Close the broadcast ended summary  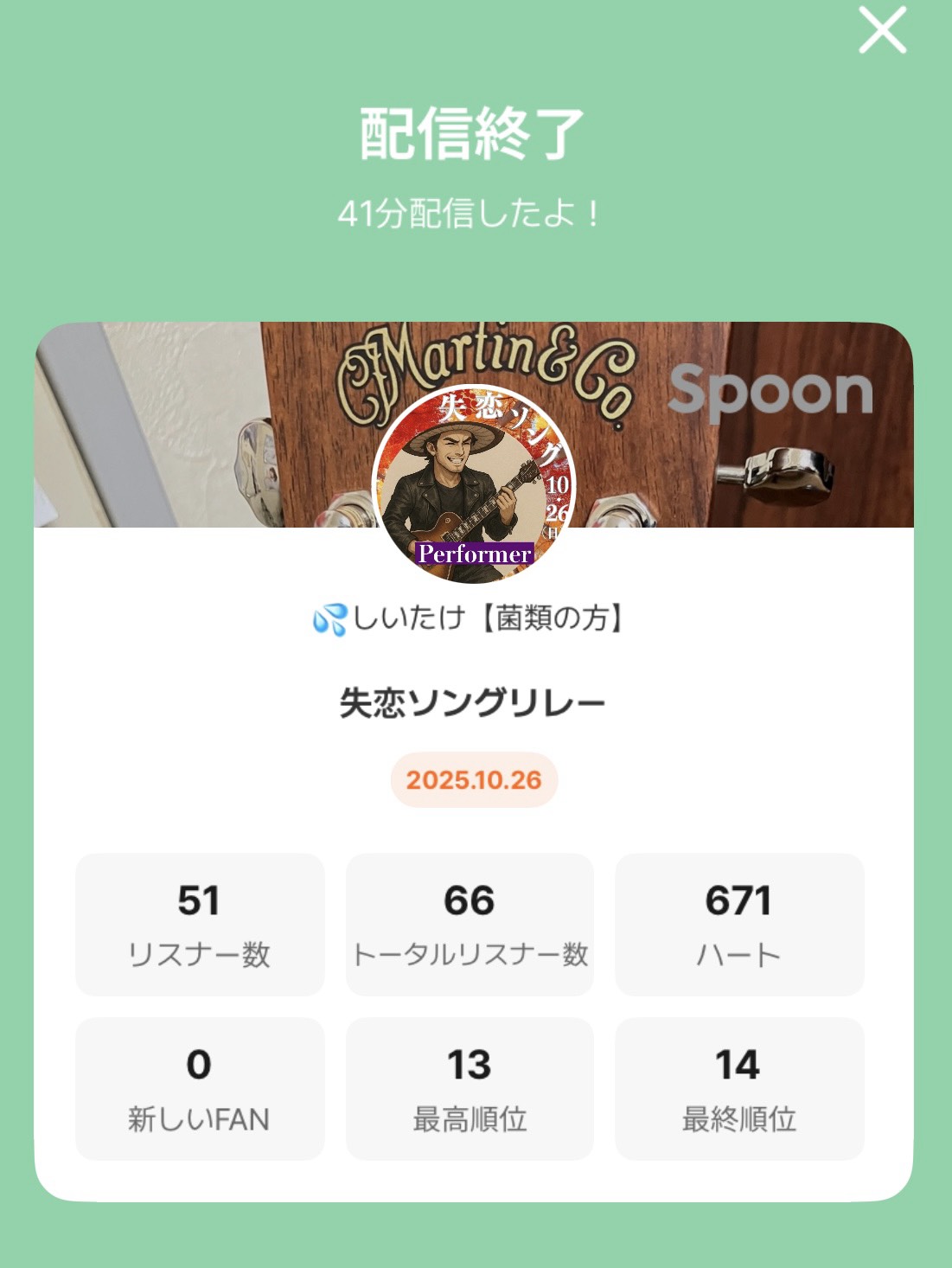(x=882, y=30)
